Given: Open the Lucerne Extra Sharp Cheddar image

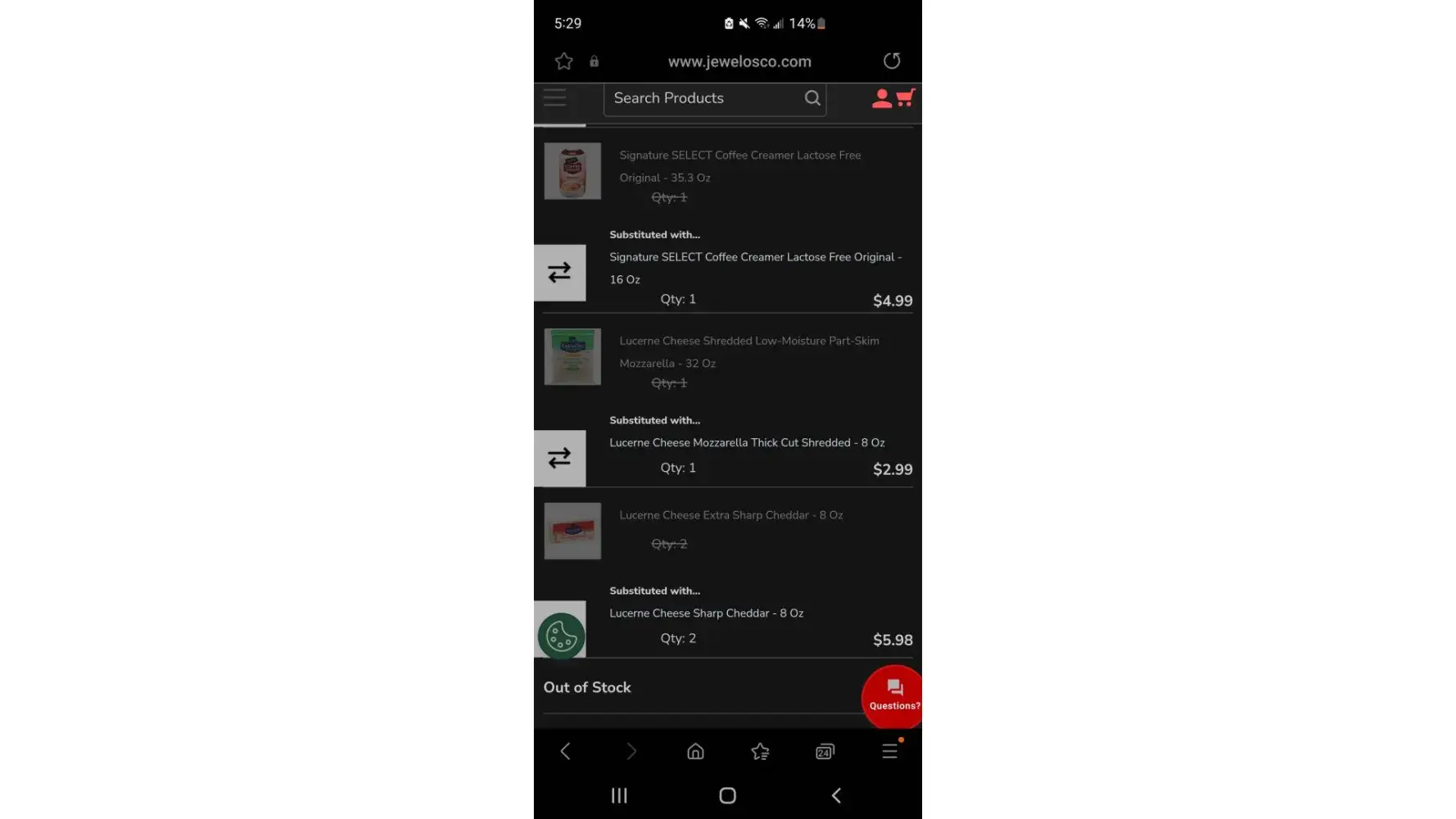Looking at the screenshot, I should [572, 531].
